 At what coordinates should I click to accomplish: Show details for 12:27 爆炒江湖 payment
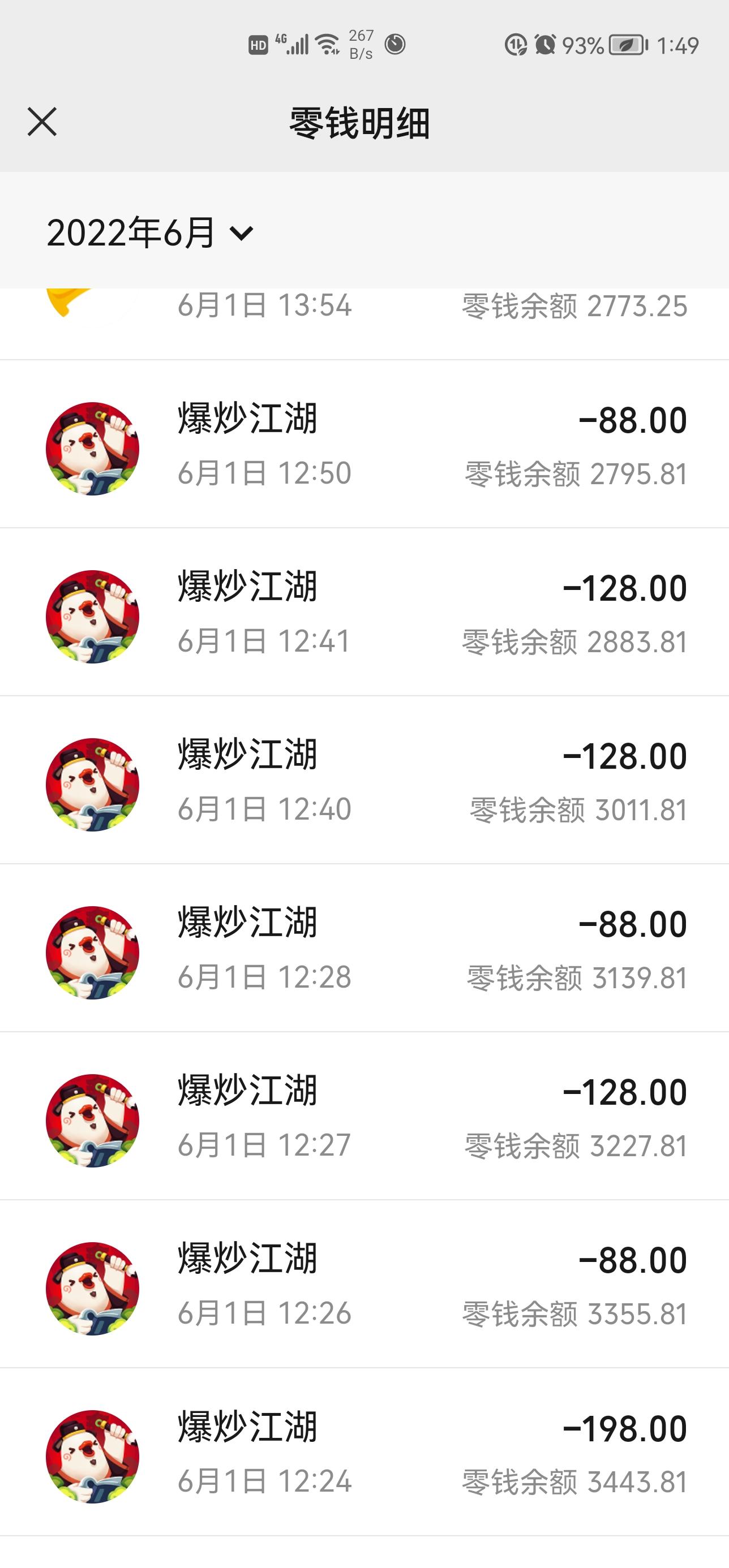364,1117
